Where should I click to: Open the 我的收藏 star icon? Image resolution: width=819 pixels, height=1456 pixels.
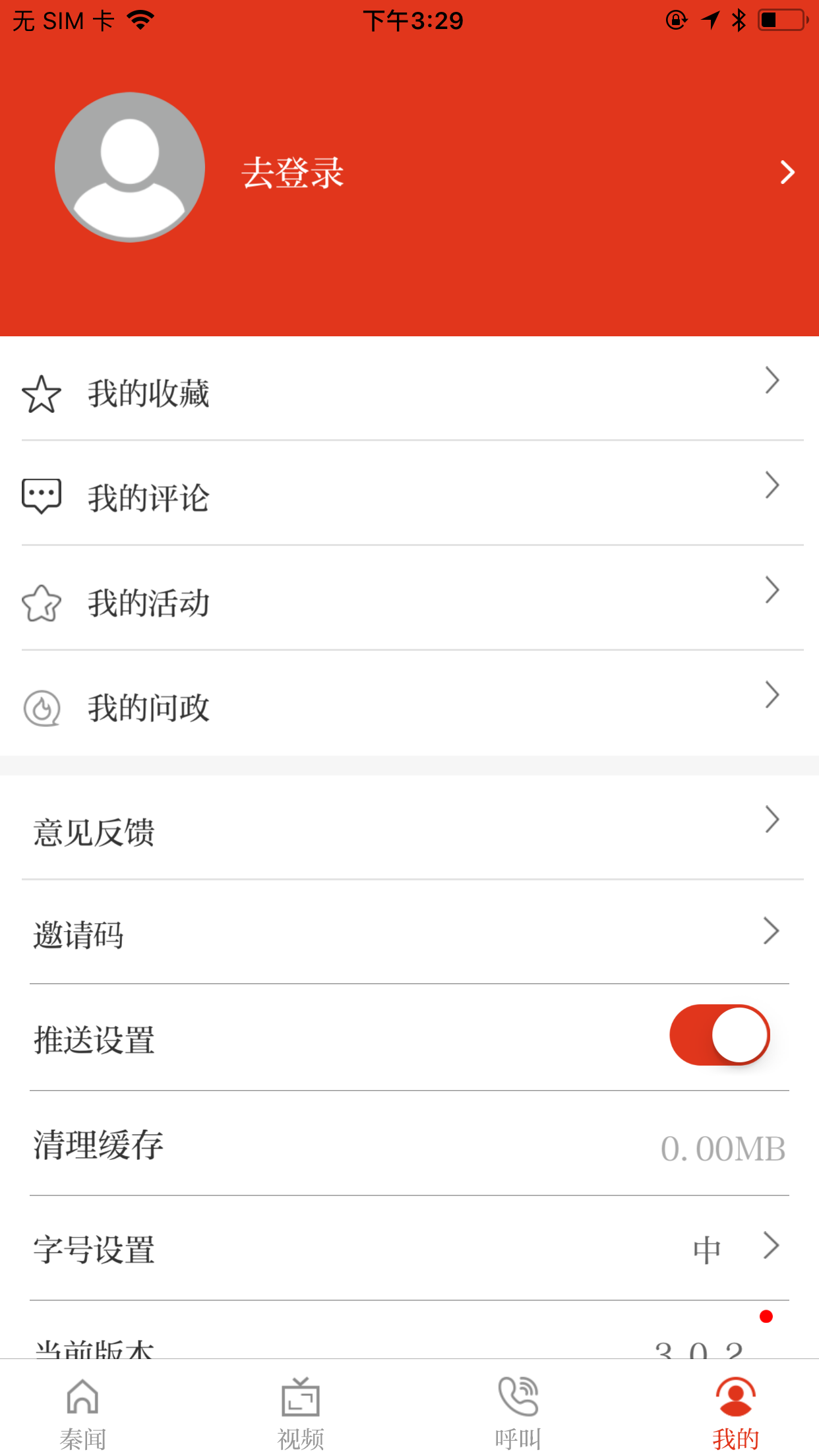[x=42, y=394]
